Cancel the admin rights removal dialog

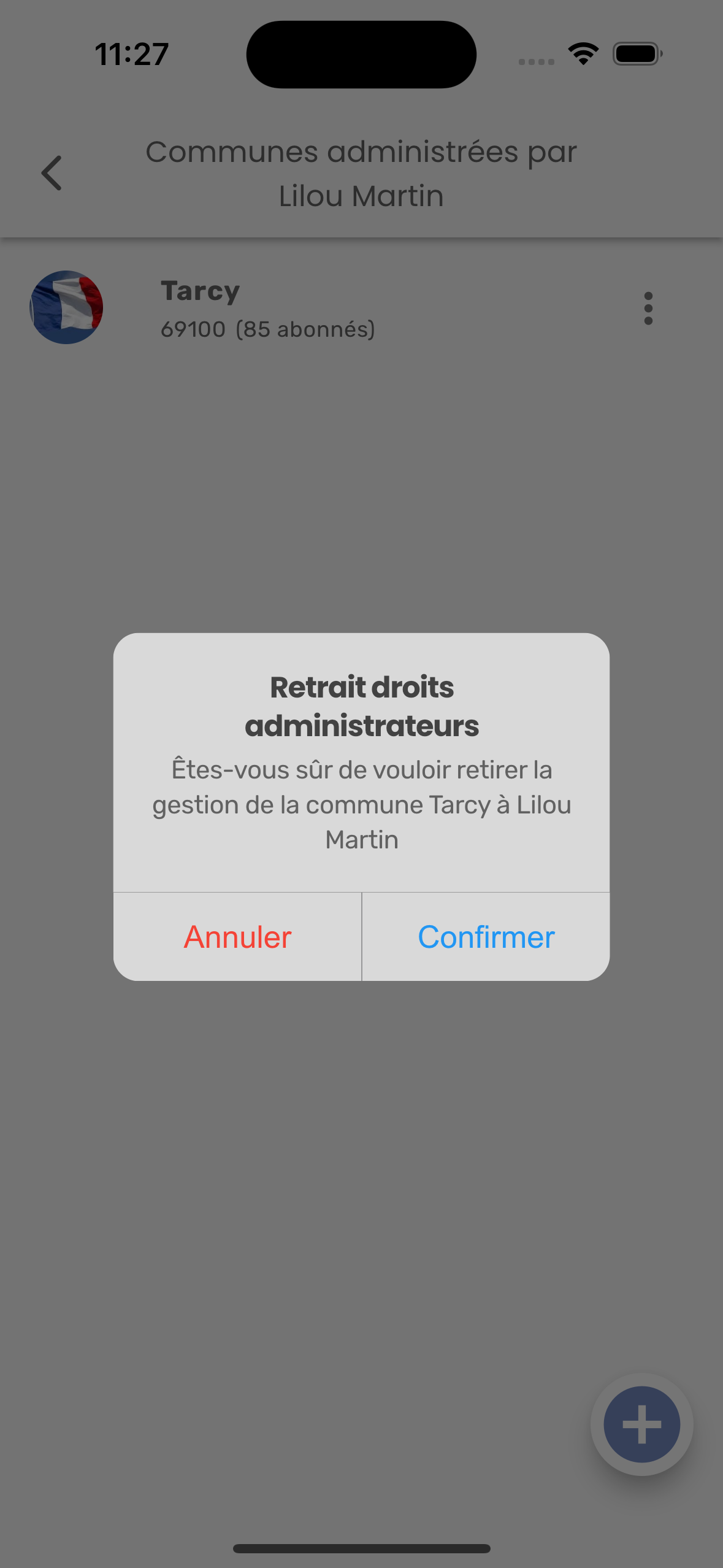[238, 937]
